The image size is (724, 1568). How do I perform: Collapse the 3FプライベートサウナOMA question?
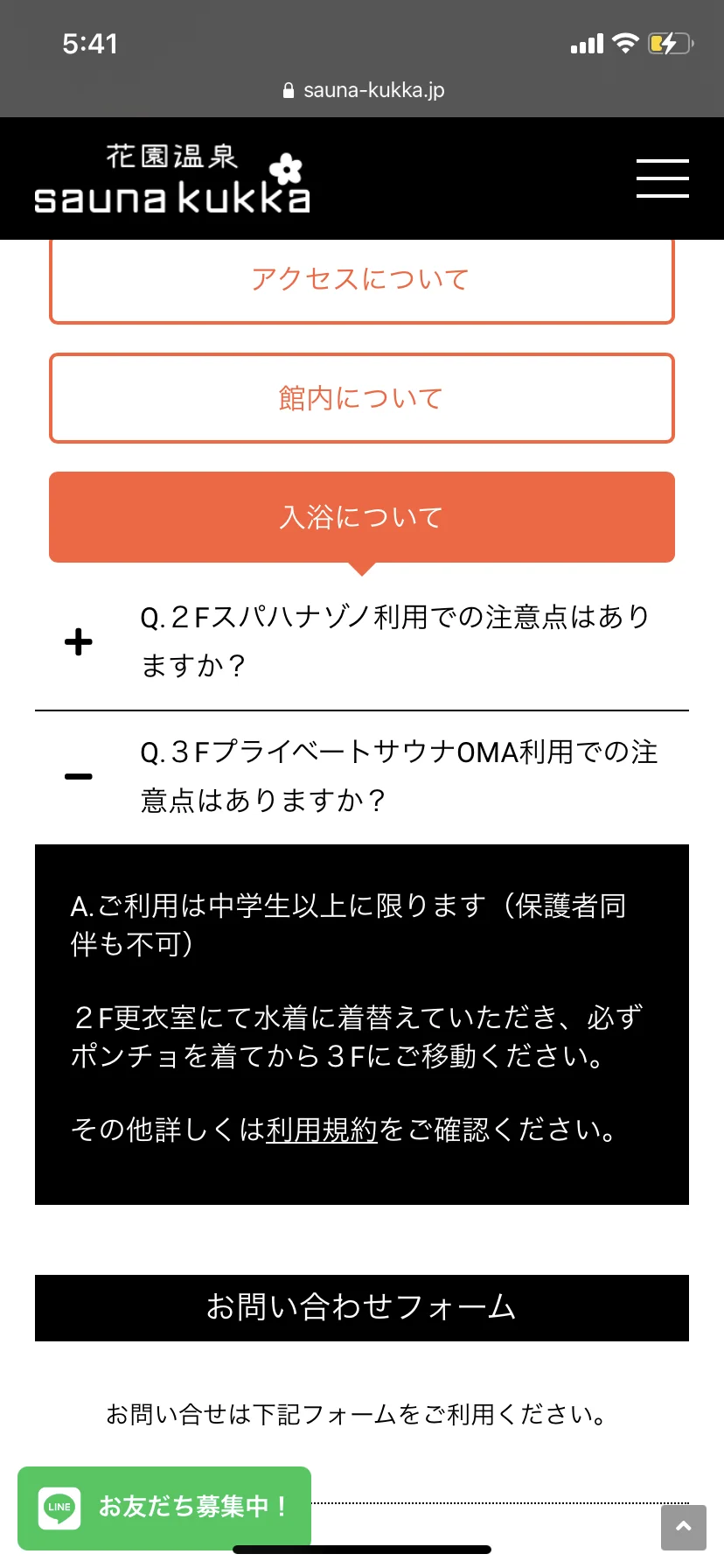(x=79, y=776)
